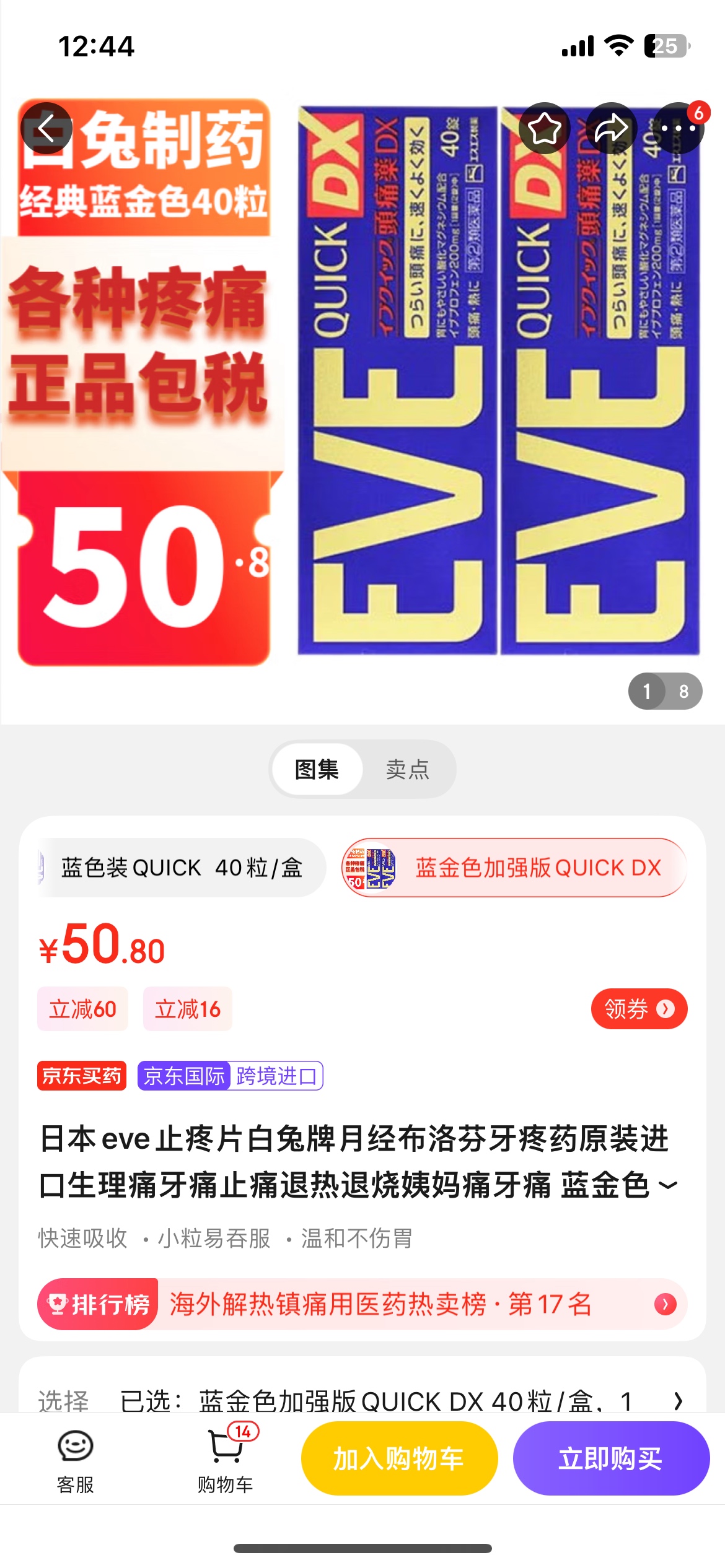725x1568 pixels.
Task: Open the 海外解热镇痛用医药热卖榜 ranking
Action: pos(362,1304)
